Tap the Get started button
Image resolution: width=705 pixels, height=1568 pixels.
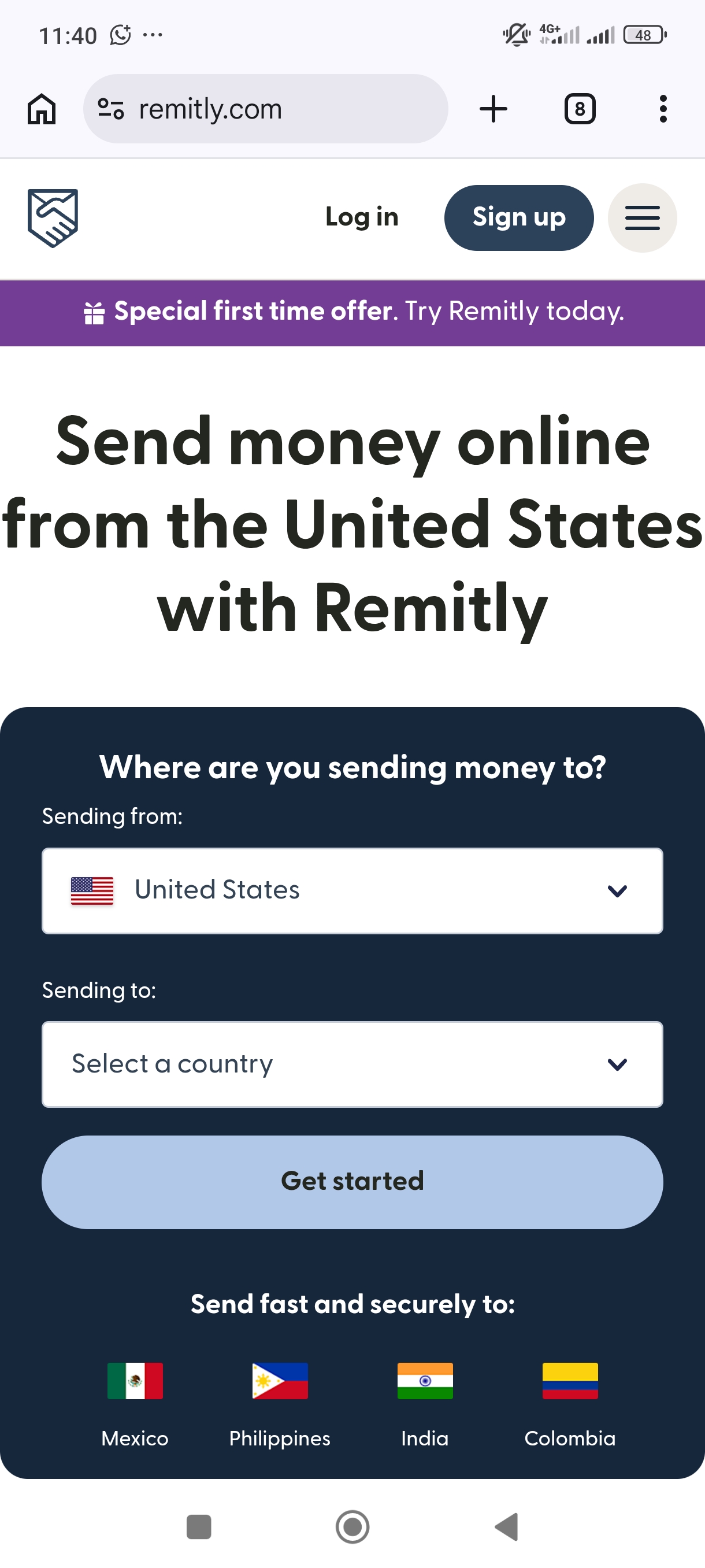pyautogui.click(x=352, y=1181)
